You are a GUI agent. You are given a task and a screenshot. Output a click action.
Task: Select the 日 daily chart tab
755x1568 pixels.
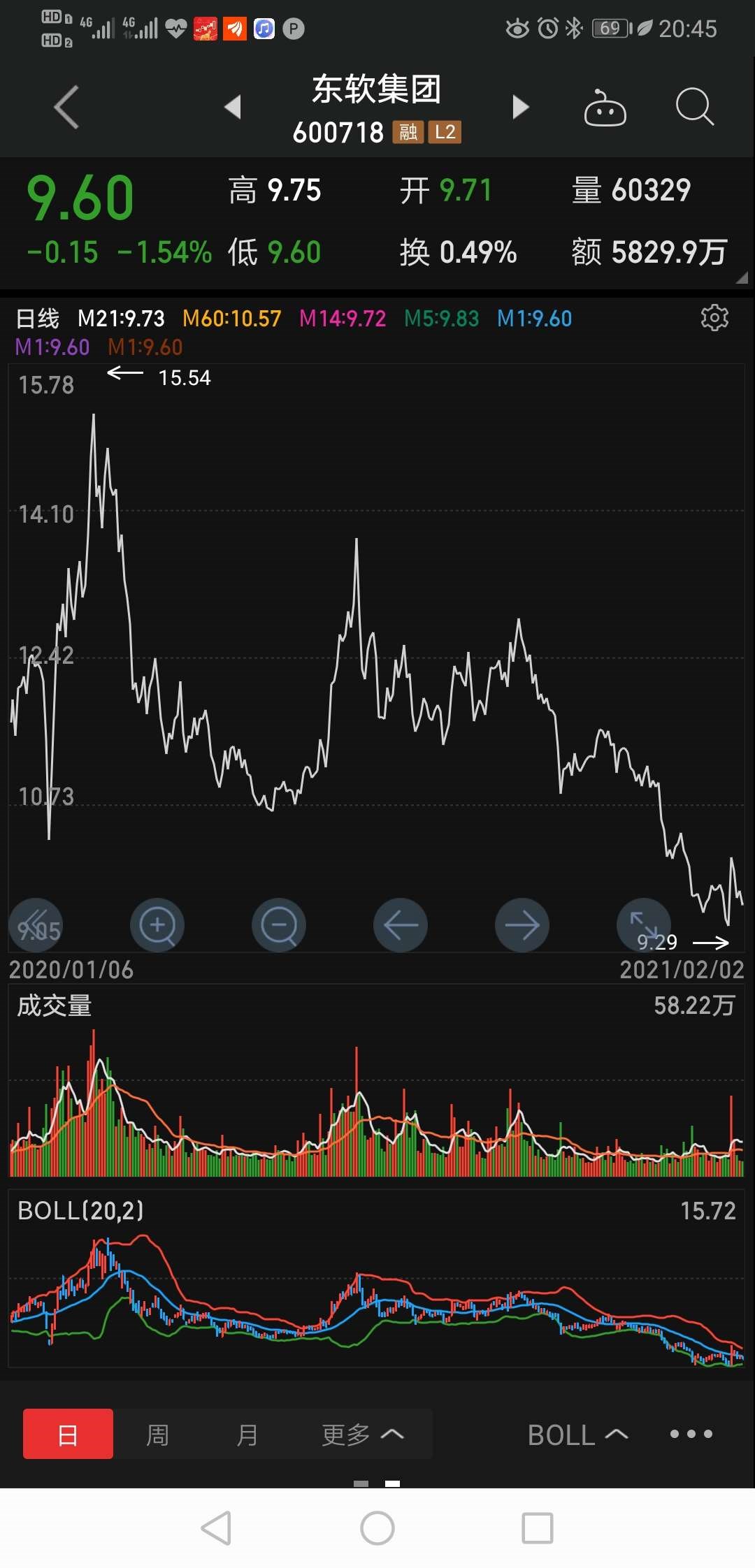coord(68,1434)
